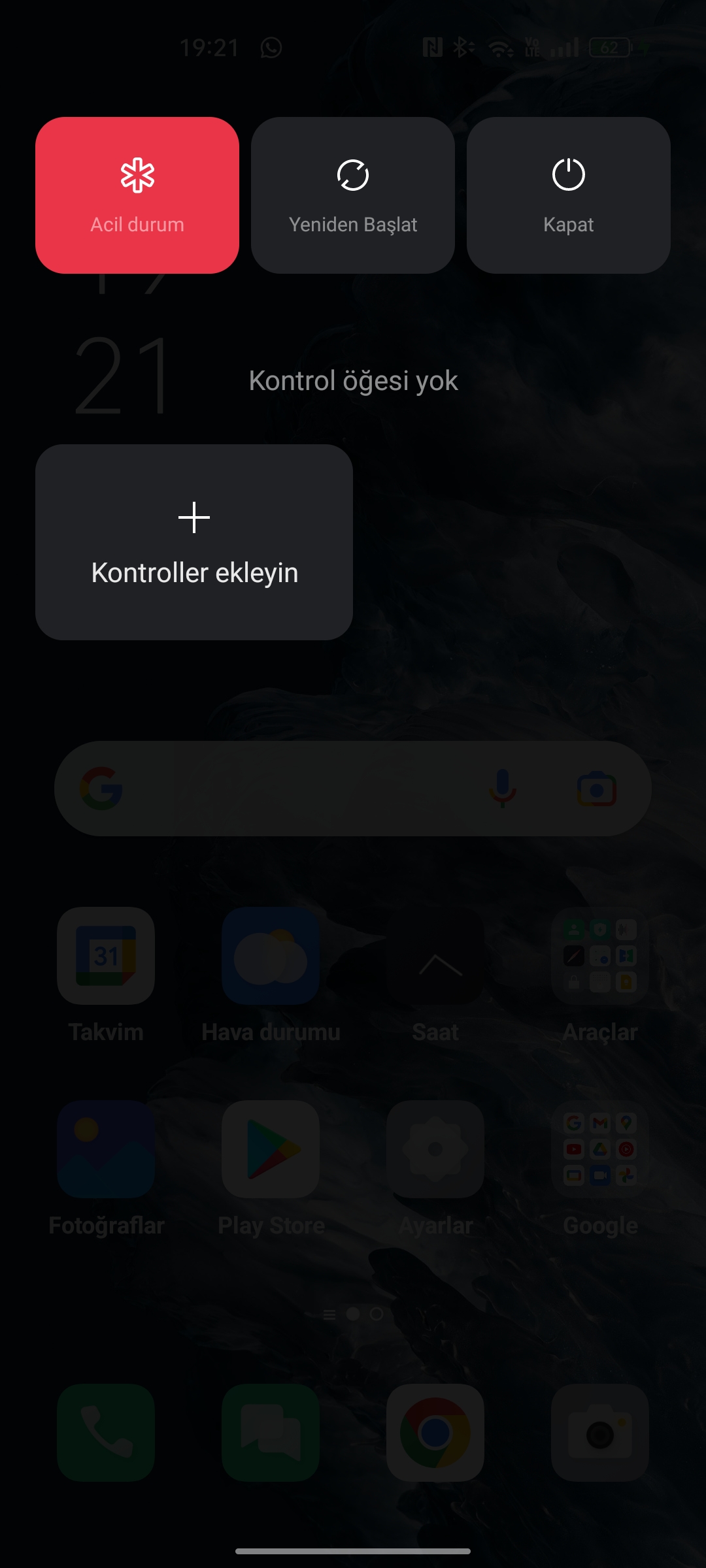Power off using Kapat
Screen dimensions: 706x1568
click(569, 195)
